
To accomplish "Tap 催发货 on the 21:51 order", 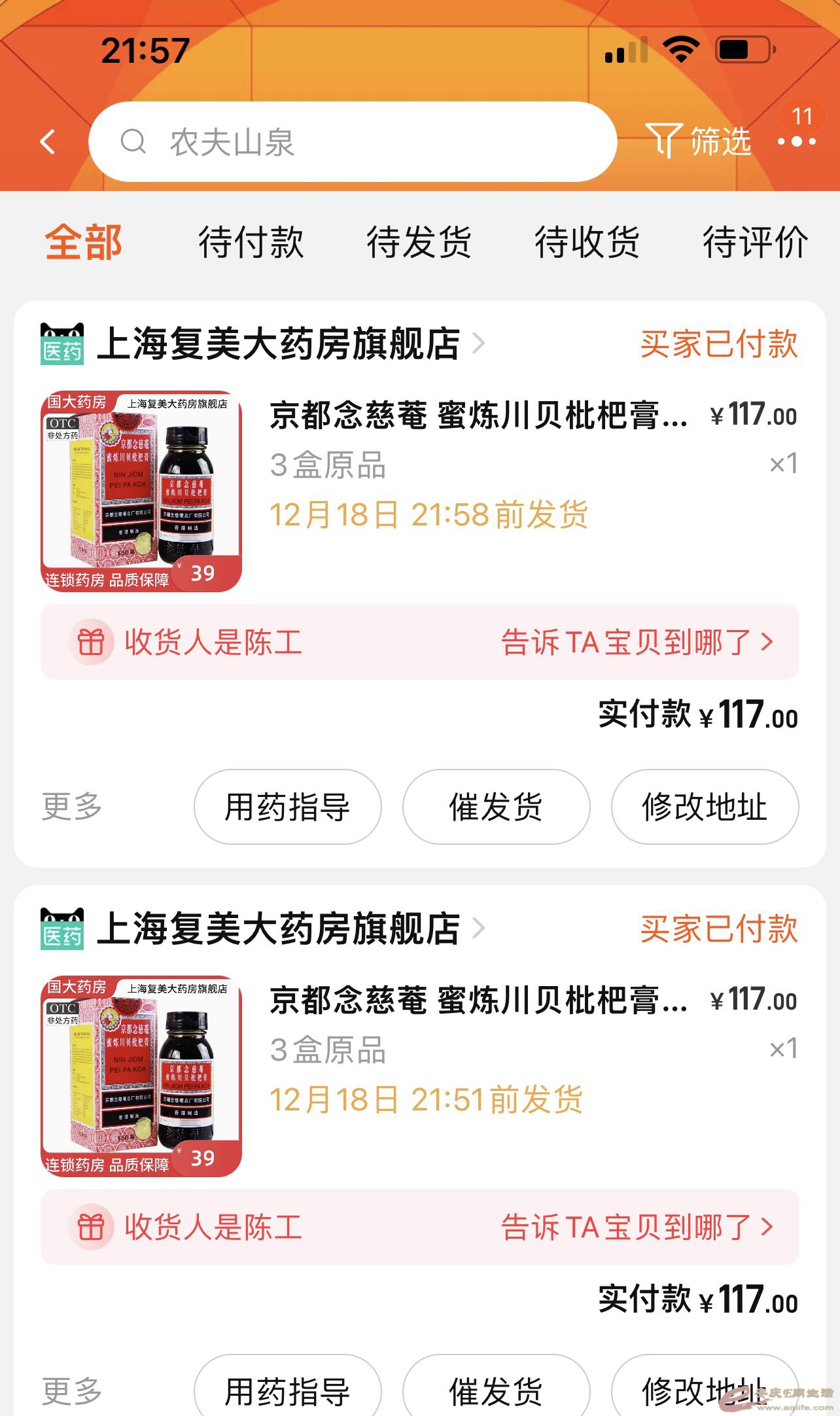I will (x=496, y=1390).
